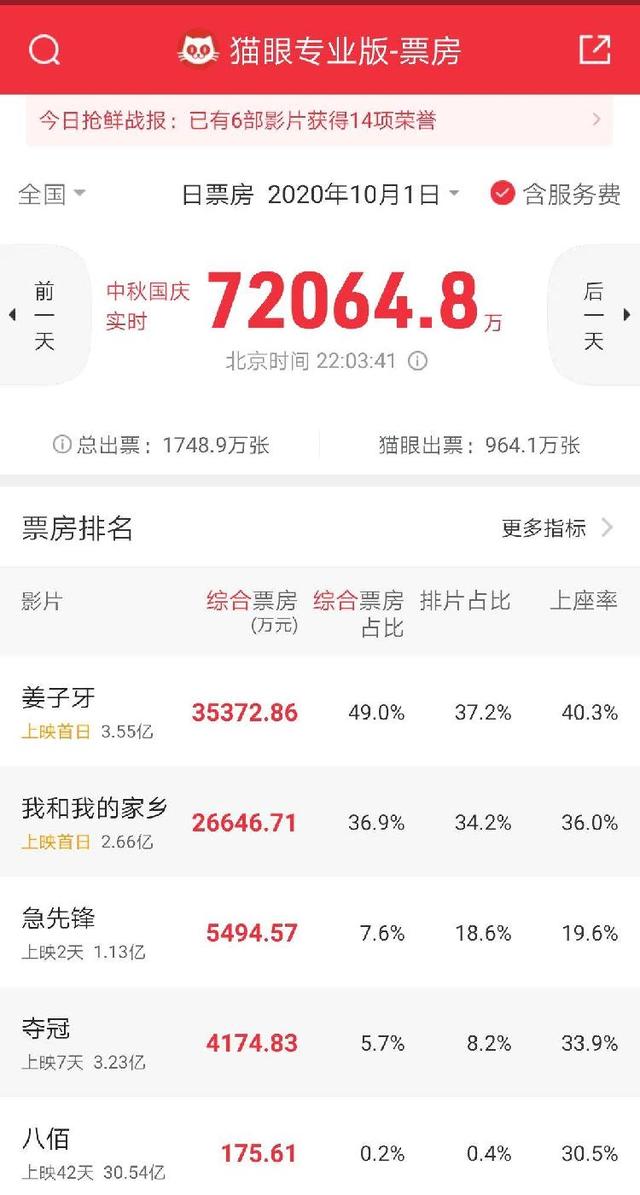Go to 后一天 box office
The width and height of the screenshot is (640, 1195).
point(594,315)
